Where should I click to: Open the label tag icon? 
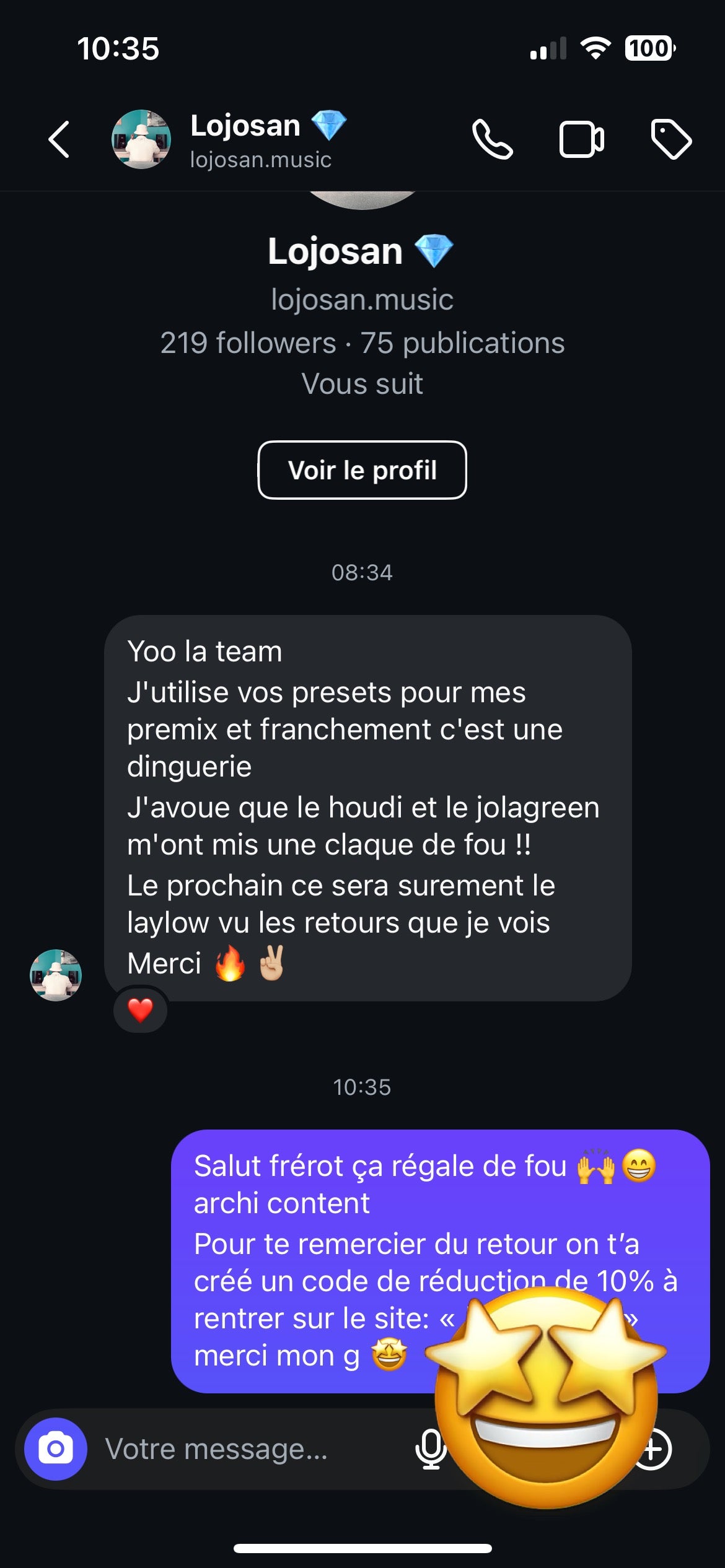click(x=671, y=139)
